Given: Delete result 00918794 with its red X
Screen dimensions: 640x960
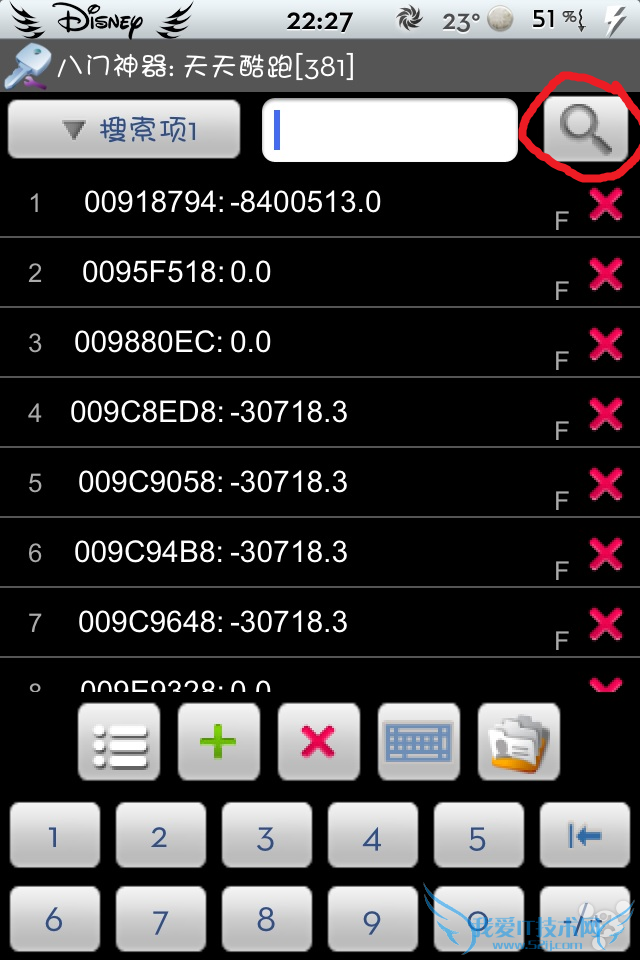Looking at the screenshot, I should point(606,204).
